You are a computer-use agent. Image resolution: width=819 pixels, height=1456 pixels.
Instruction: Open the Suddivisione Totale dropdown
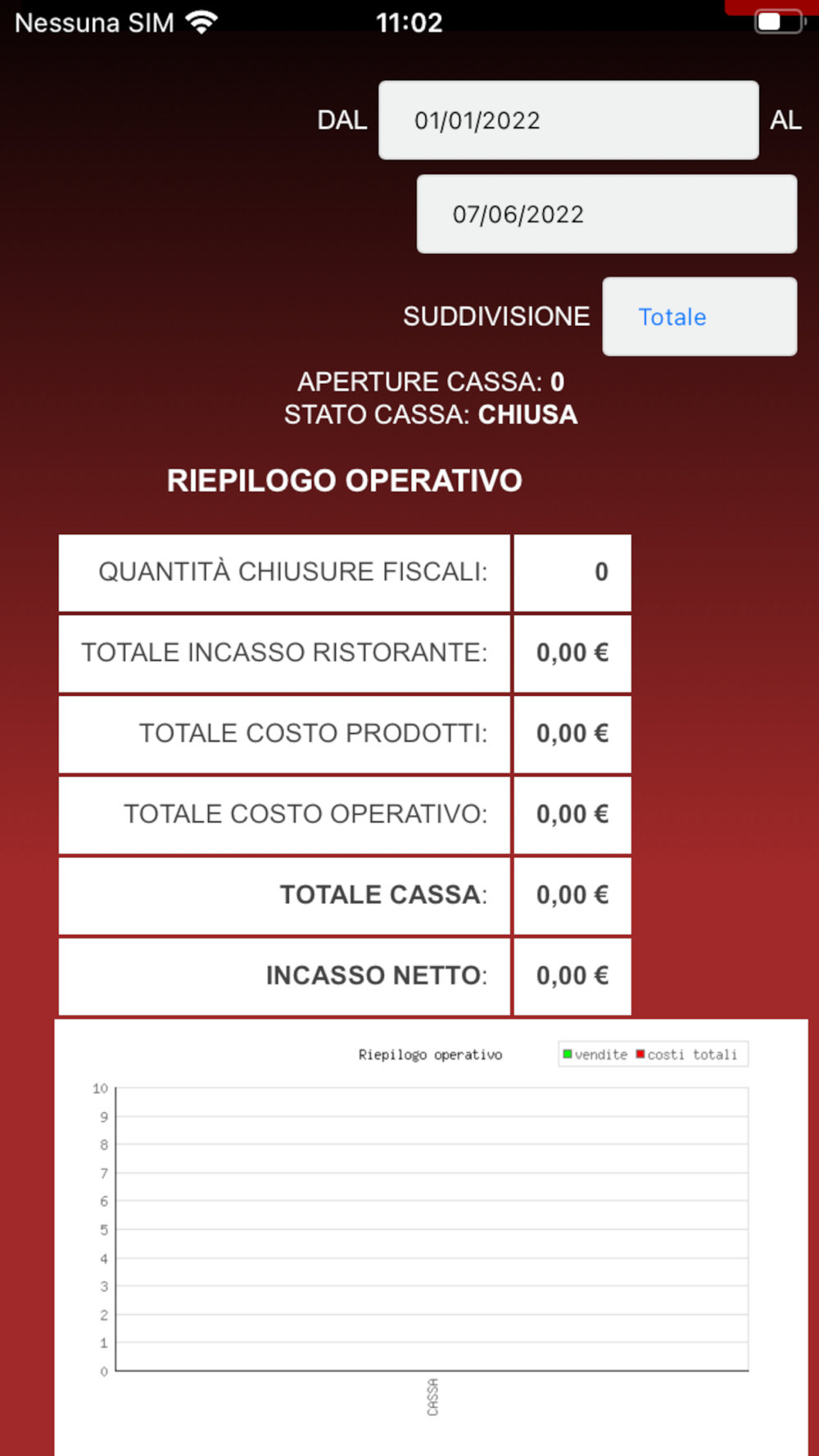tap(699, 316)
